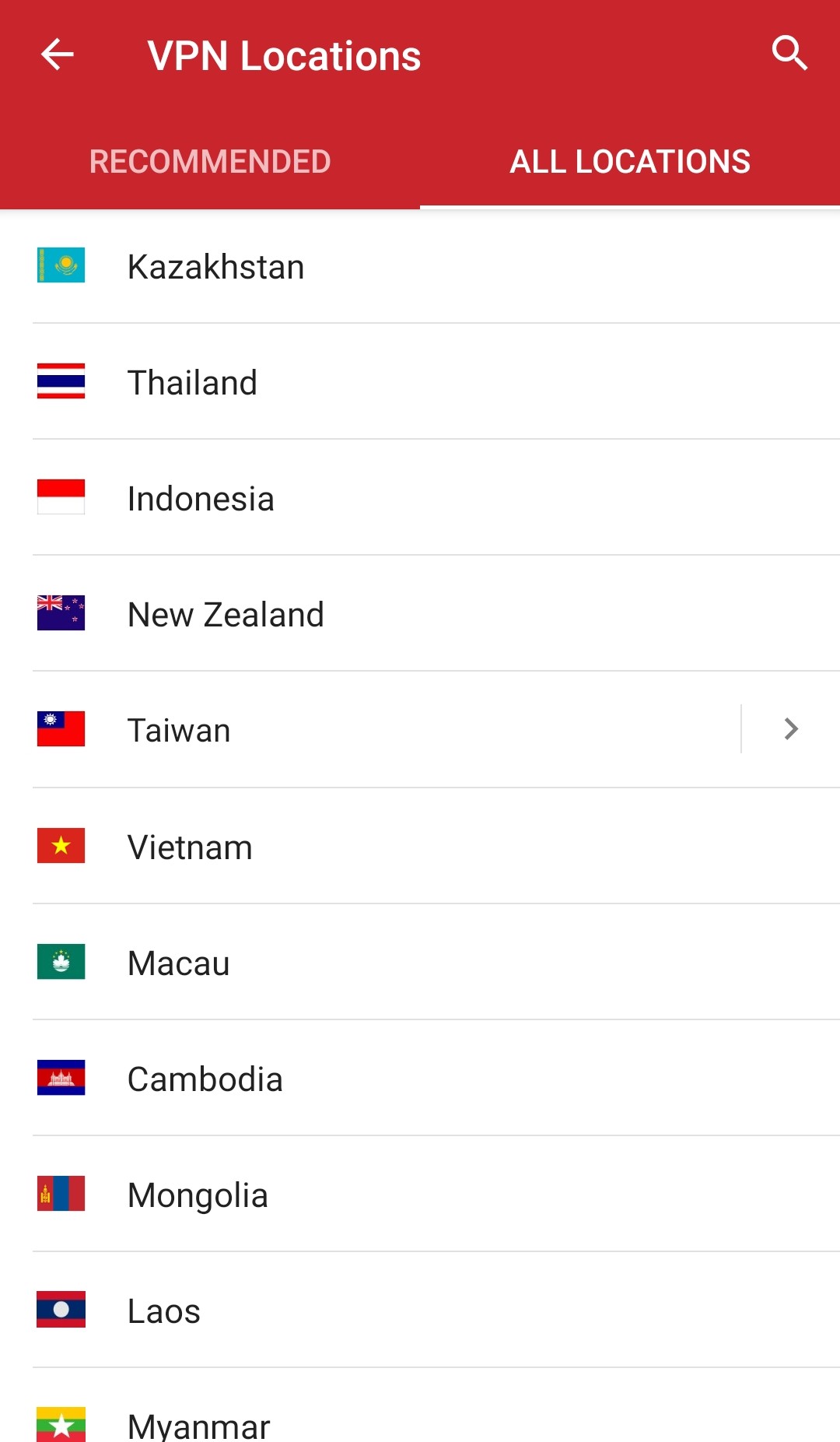Select the Taiwan location
This screenshot has height=1442, width=840.
pyautogui.click(x=370, y=730)
